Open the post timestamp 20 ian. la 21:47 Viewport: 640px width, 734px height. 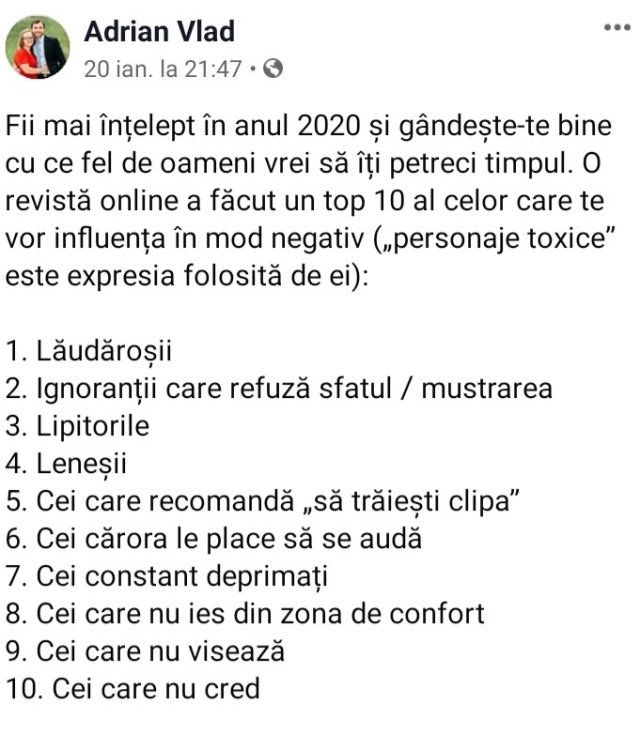[163, 68]
